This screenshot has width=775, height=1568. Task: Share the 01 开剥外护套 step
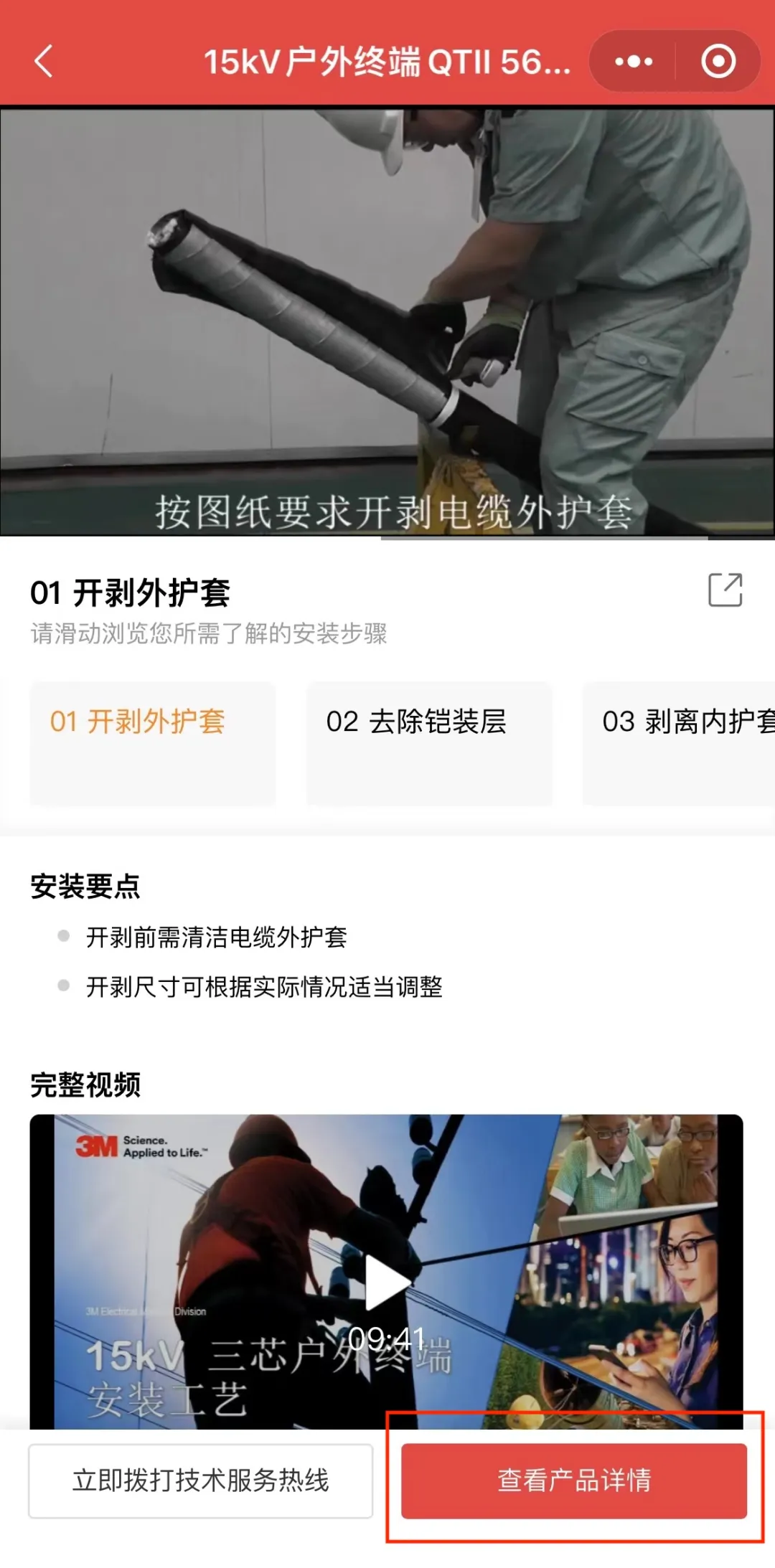(x=725, y=590)
